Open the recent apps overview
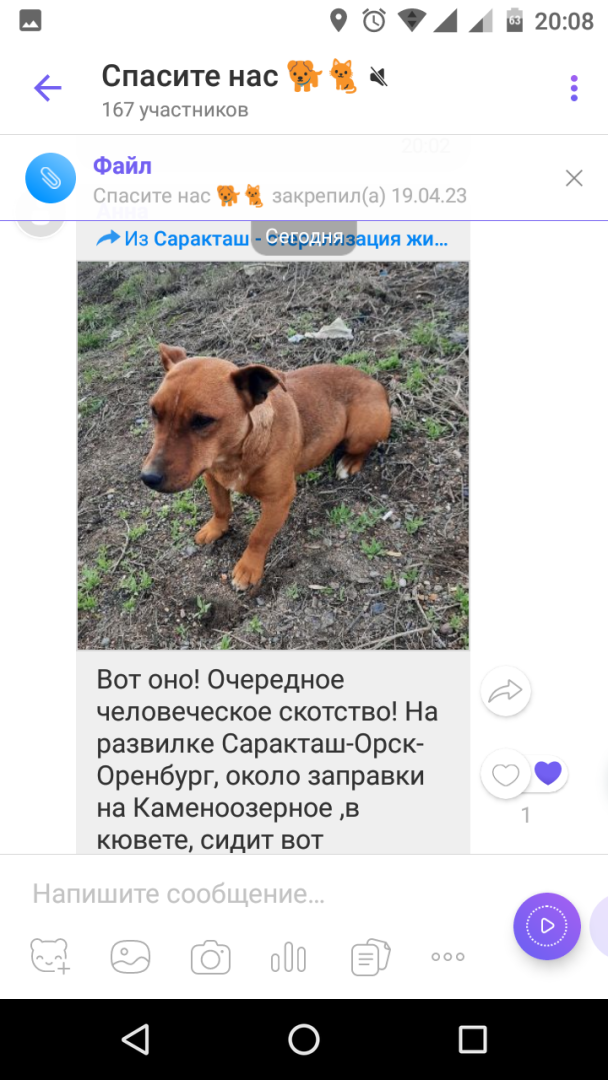 coord(472,1039)
